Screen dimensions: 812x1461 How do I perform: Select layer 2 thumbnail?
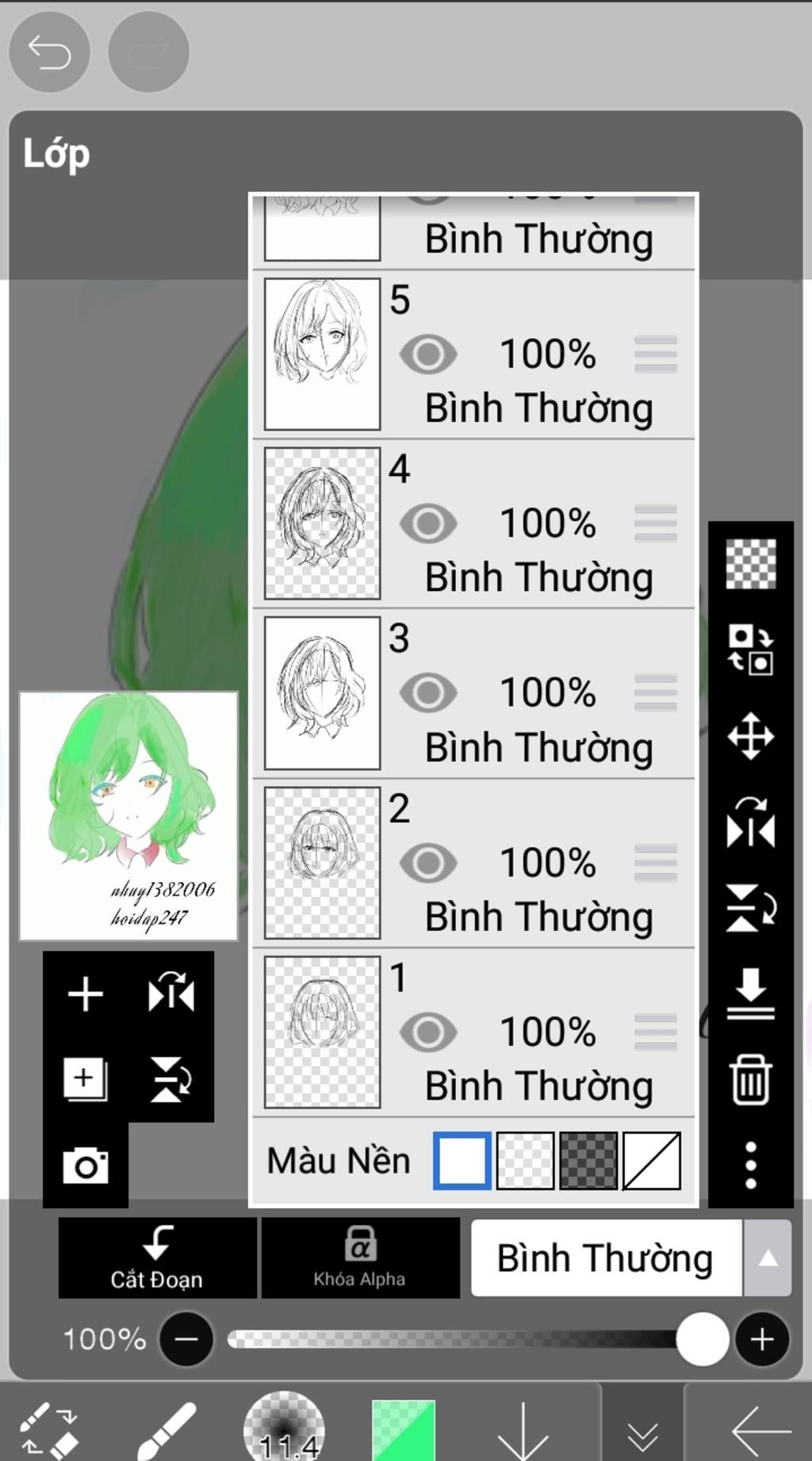(x=322, y=862)
